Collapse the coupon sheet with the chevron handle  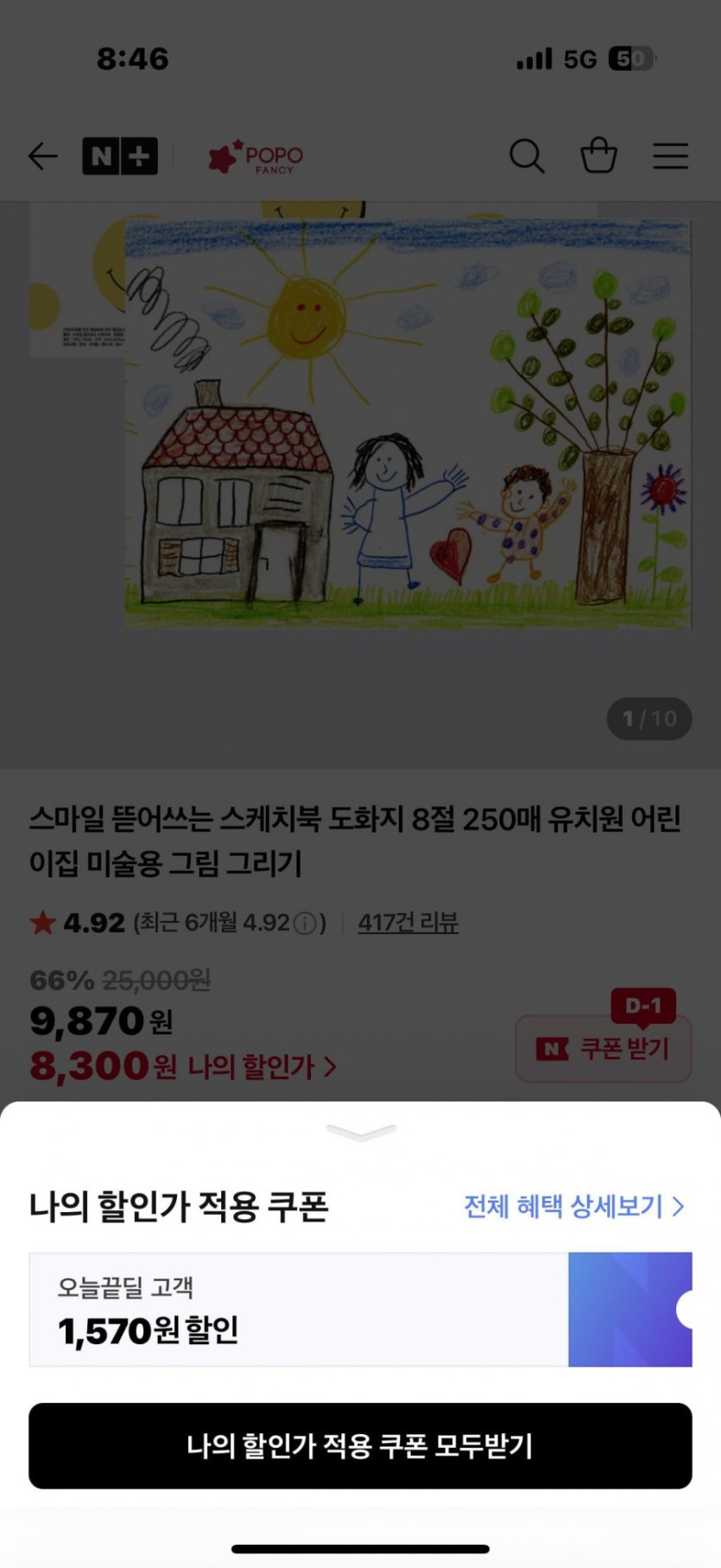(361, 1132)
